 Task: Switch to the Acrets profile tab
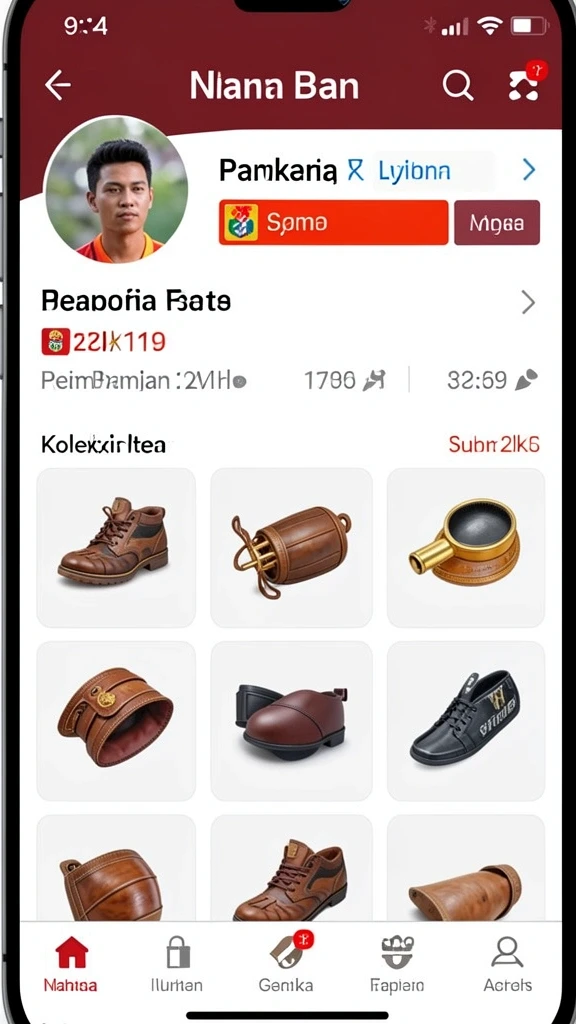click(x=507, y=965)
